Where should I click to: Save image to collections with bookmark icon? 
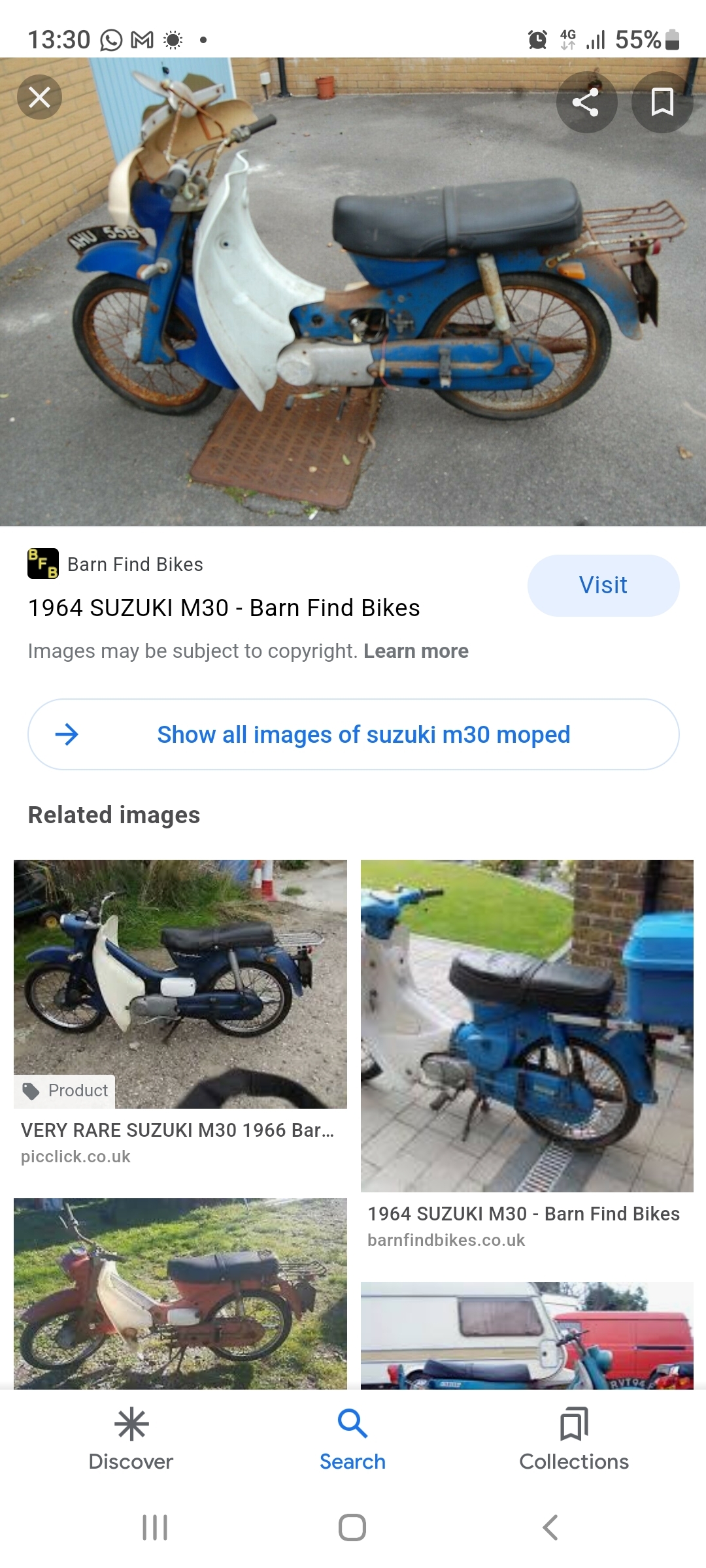tap(662, 102)
